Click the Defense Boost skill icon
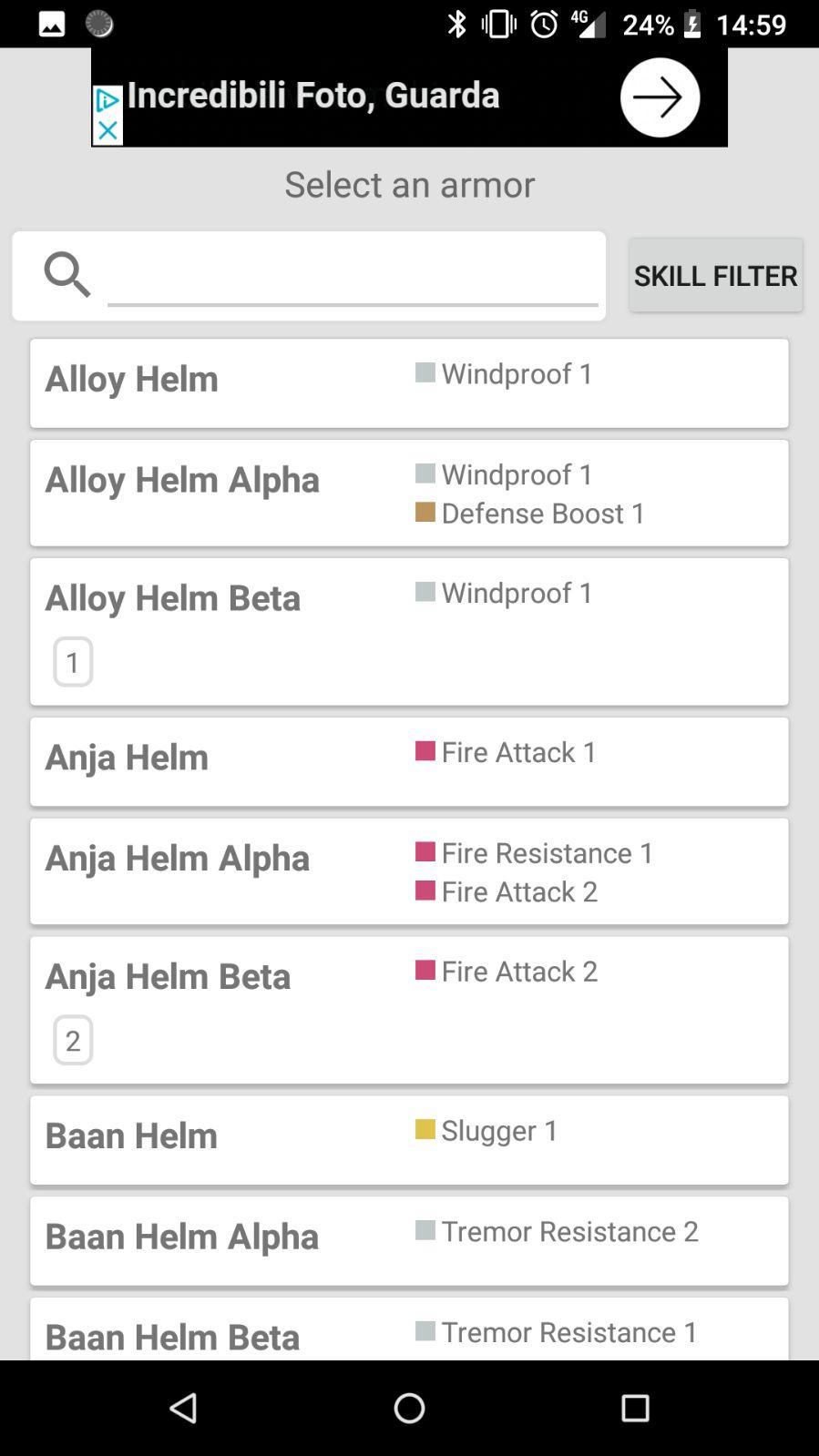 click(425, 513)
